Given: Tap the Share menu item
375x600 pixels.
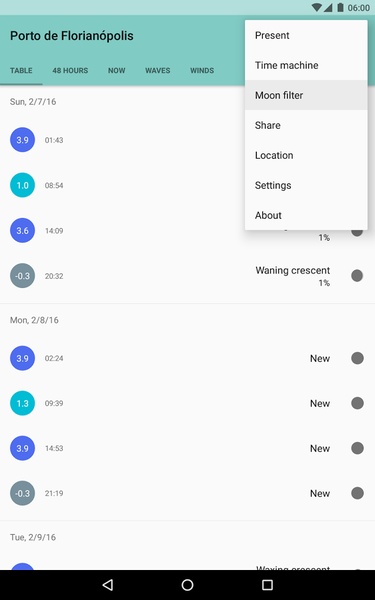Looking at the screenshot, I should [x=306, y=125].
